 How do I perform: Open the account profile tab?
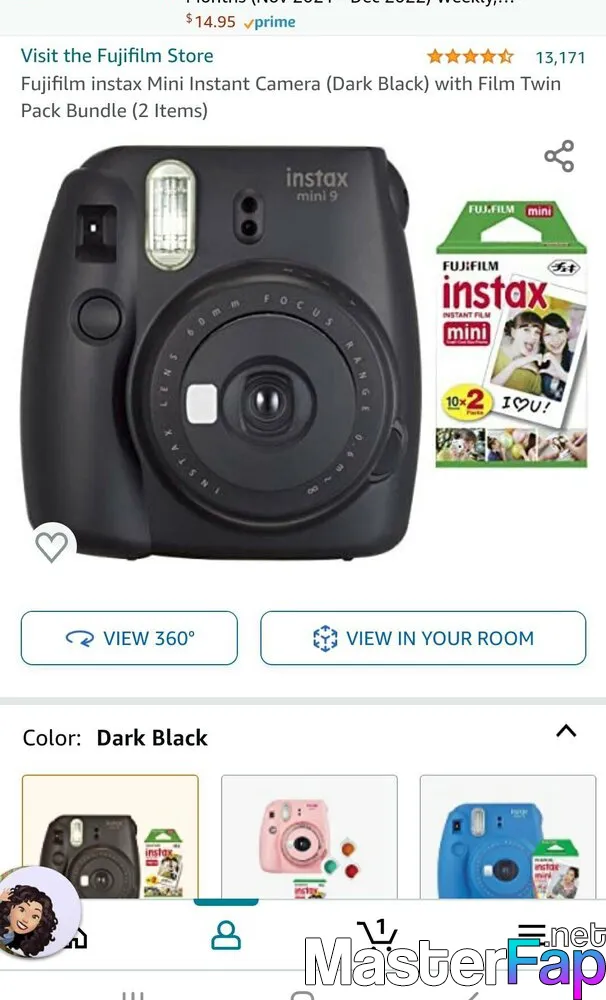[226, 935]
